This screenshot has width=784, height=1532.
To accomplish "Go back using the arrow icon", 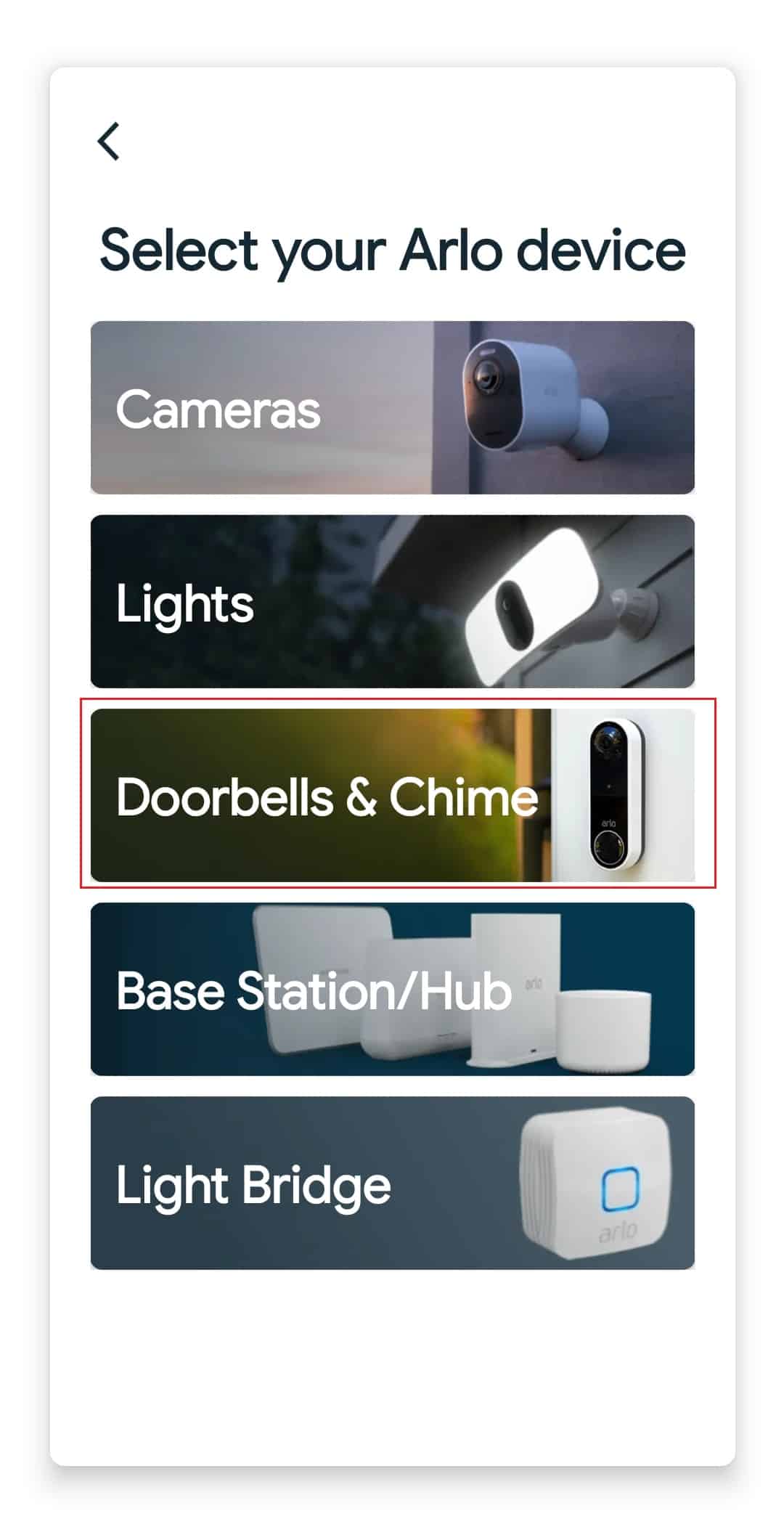I will pos(109,141).
